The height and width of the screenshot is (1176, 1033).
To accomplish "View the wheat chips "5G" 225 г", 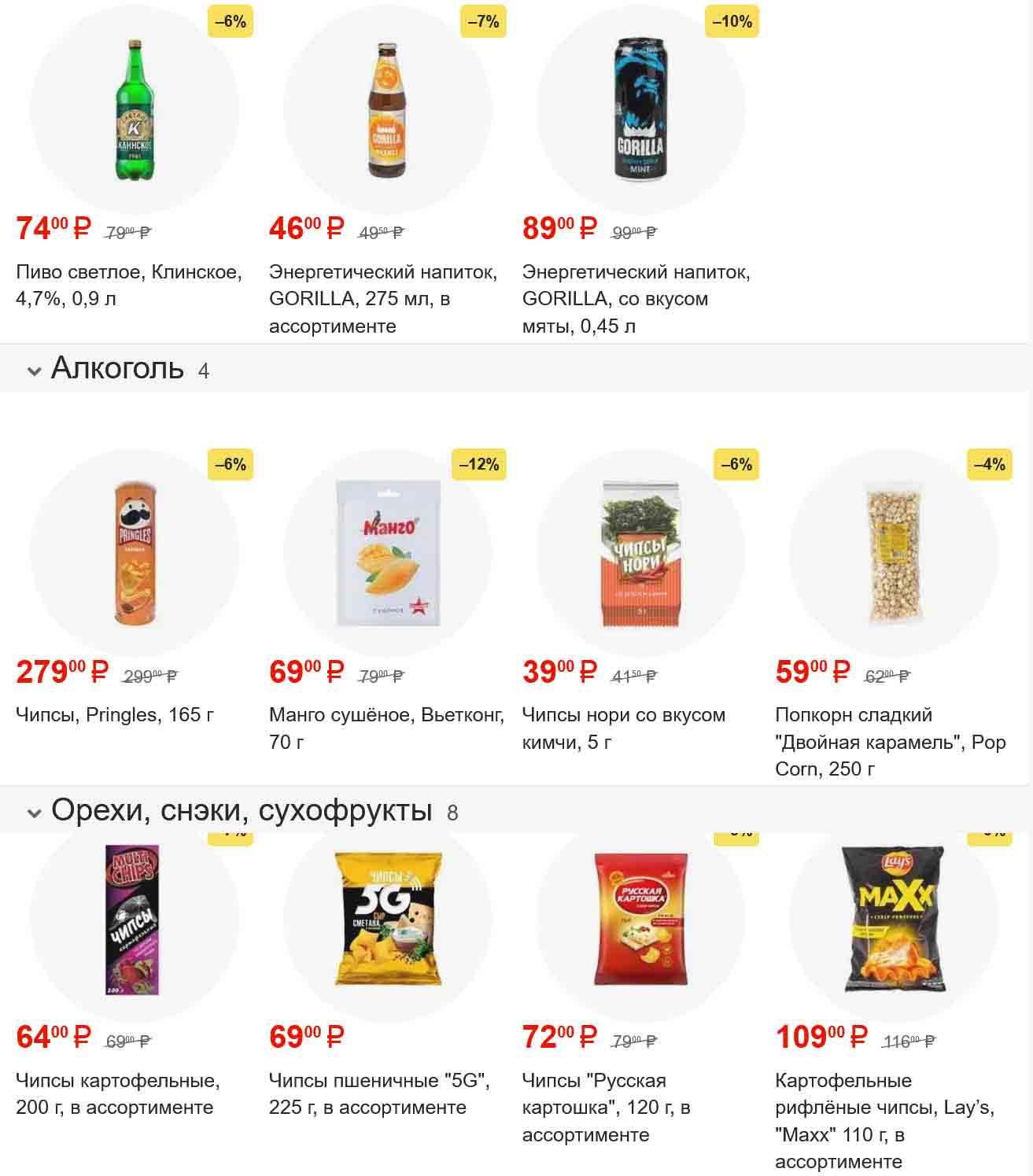I will tap(387, 919).
